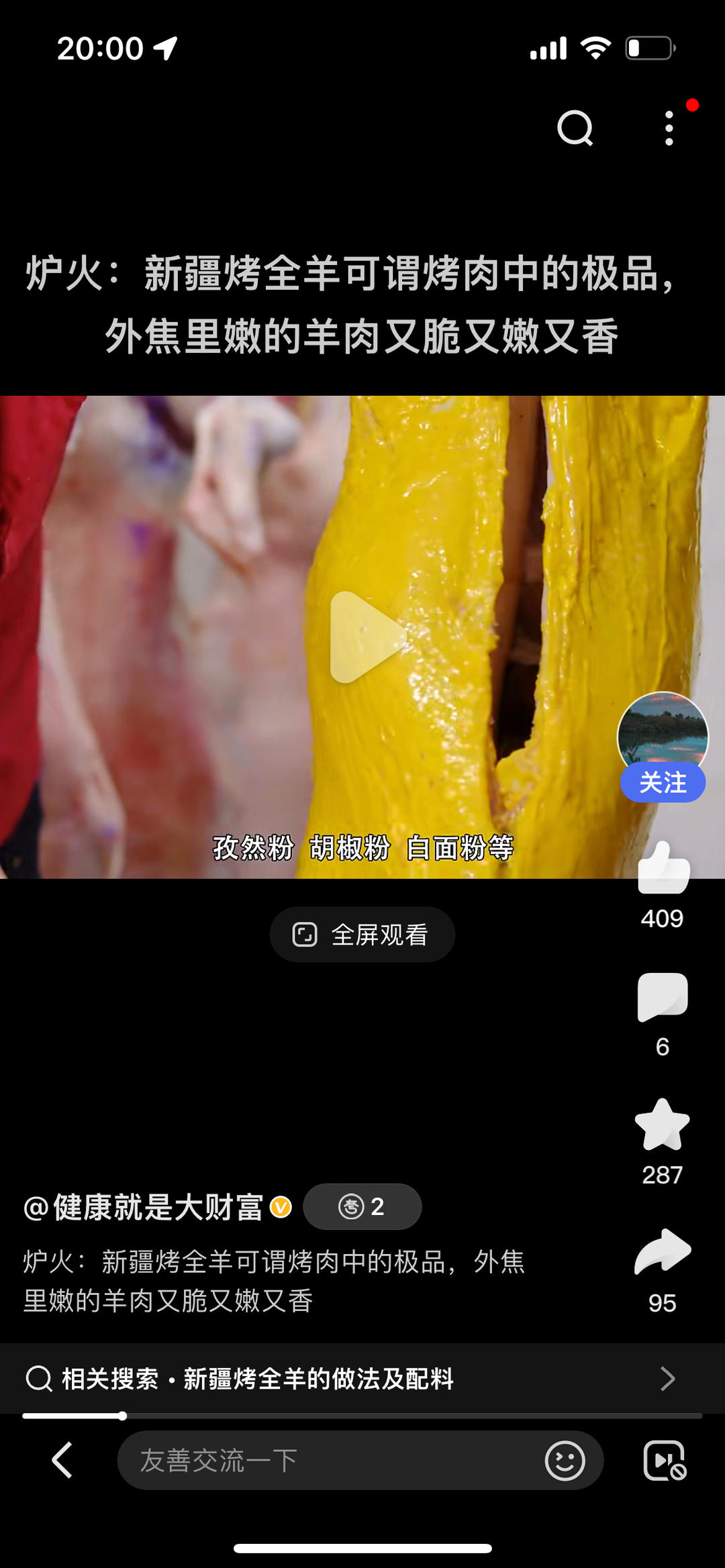The height and width of the screenshot is (1568, 725).
Task: Open the comments bubble icon
Action: tap(663, 997)
